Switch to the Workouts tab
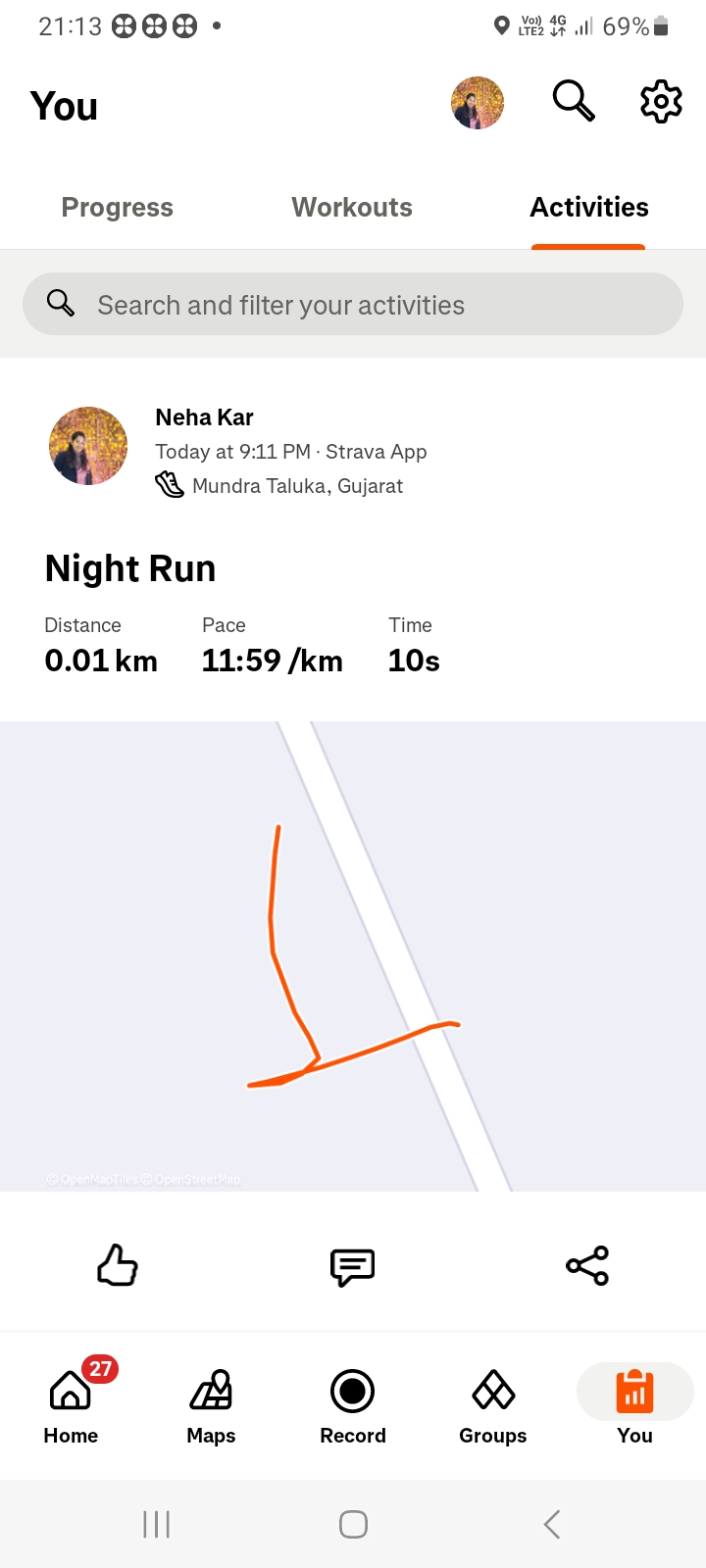Viewport: 706px width, 1568px height. tap(352, 208)
